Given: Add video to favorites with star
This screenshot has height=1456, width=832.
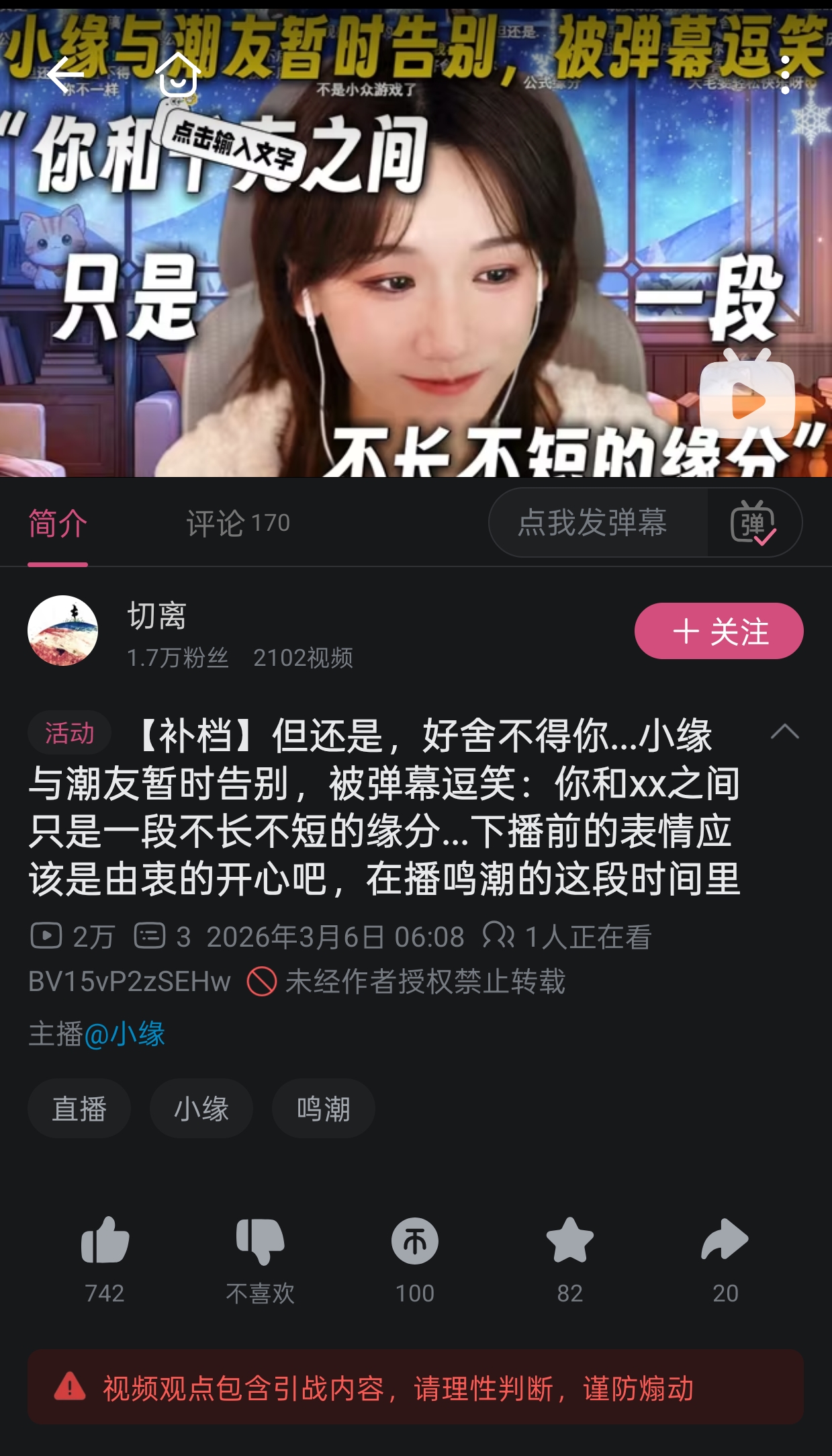Looking at the screenshot, I should (569, 1242).
